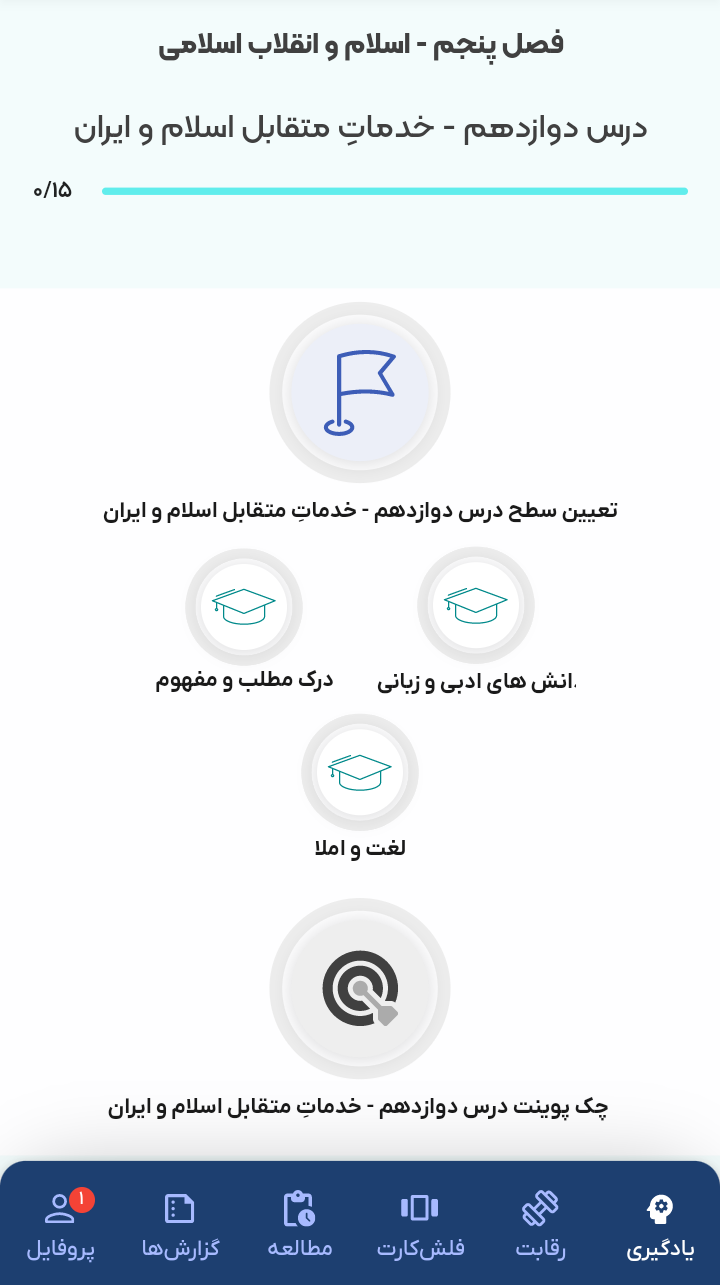Start the level placement flag for lesson twelve

360,392
